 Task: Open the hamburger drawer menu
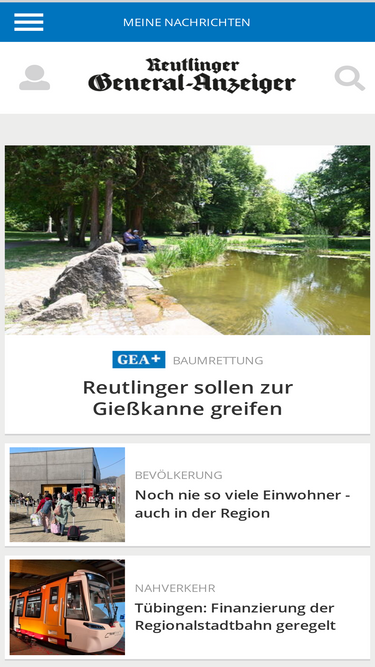click(x=28, y=22)
